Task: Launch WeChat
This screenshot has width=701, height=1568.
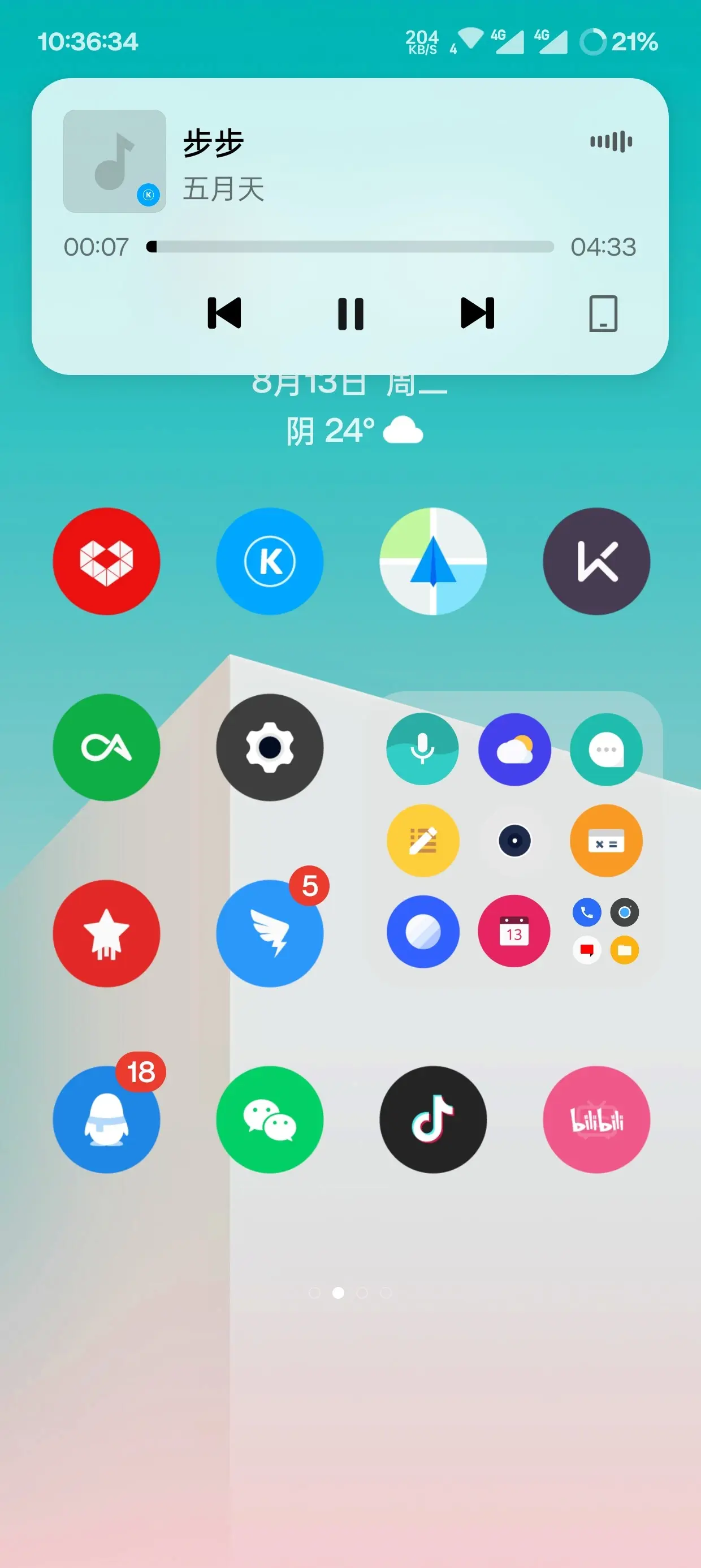Action: (270, 1119)
